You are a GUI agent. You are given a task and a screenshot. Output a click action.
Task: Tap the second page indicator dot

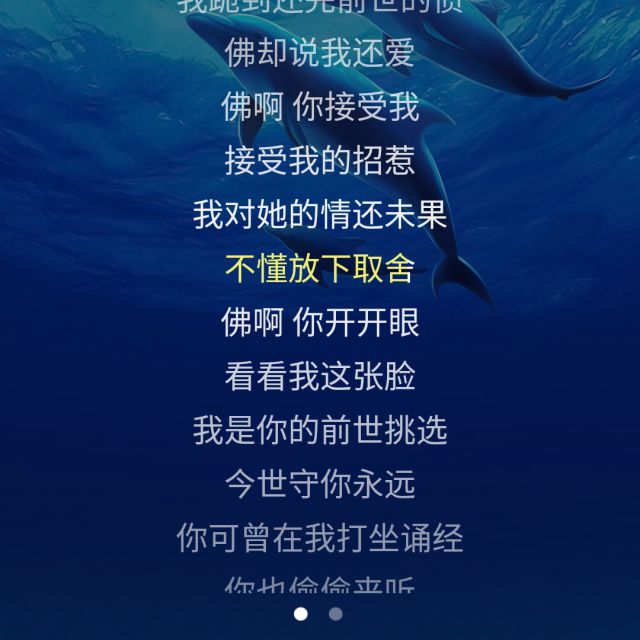click(x=336, y=614)
